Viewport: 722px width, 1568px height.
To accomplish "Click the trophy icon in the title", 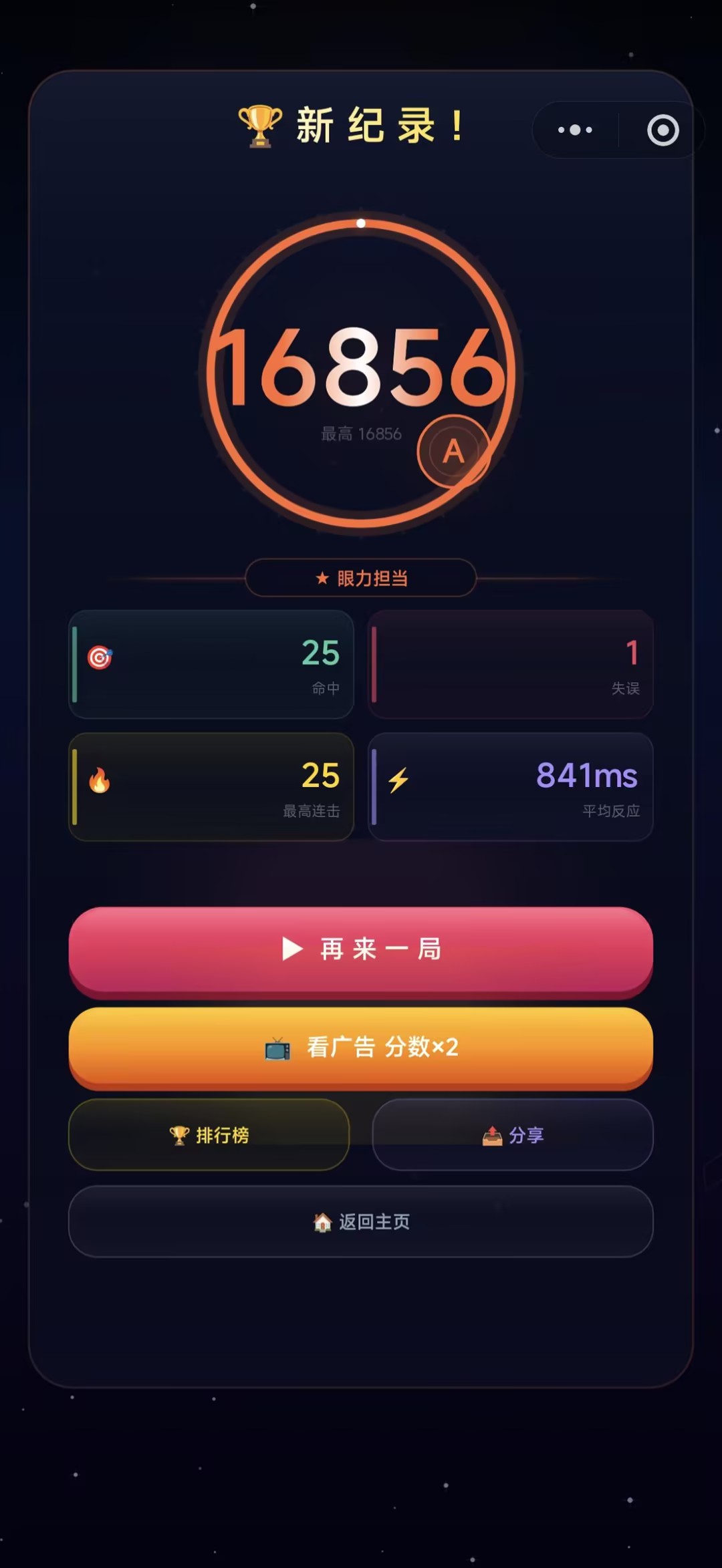I will (x=261, y=127).
